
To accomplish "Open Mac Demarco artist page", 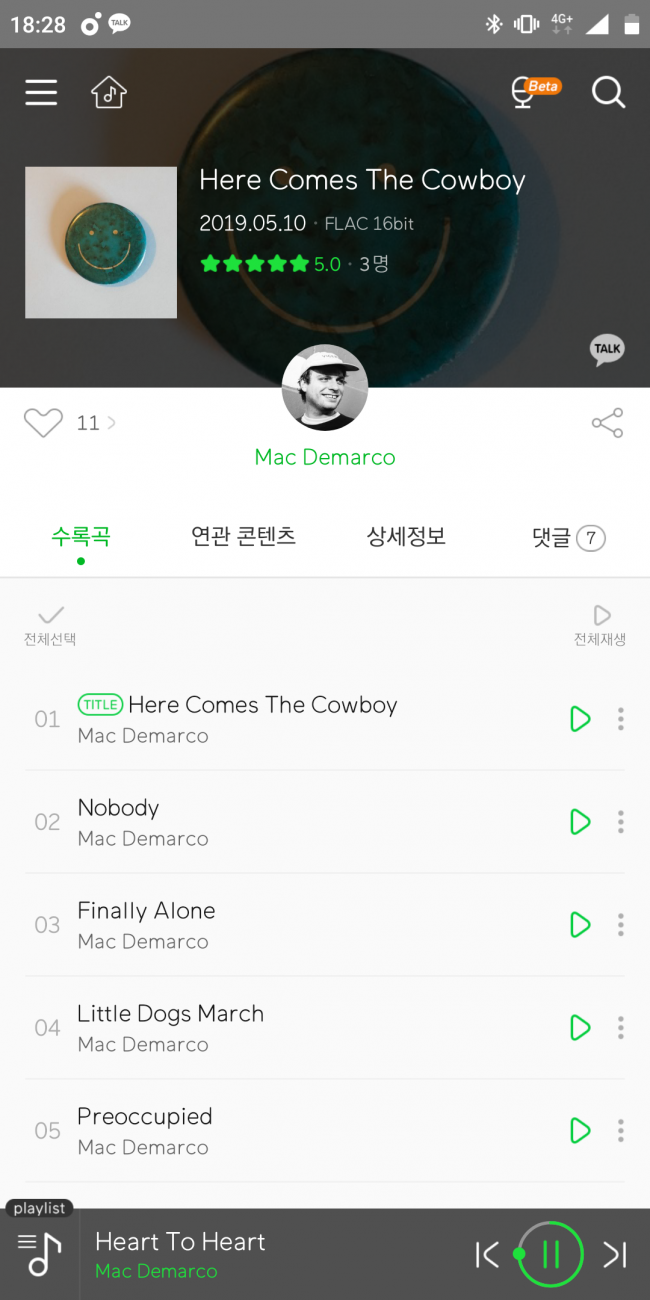I will tap(325, 457).
